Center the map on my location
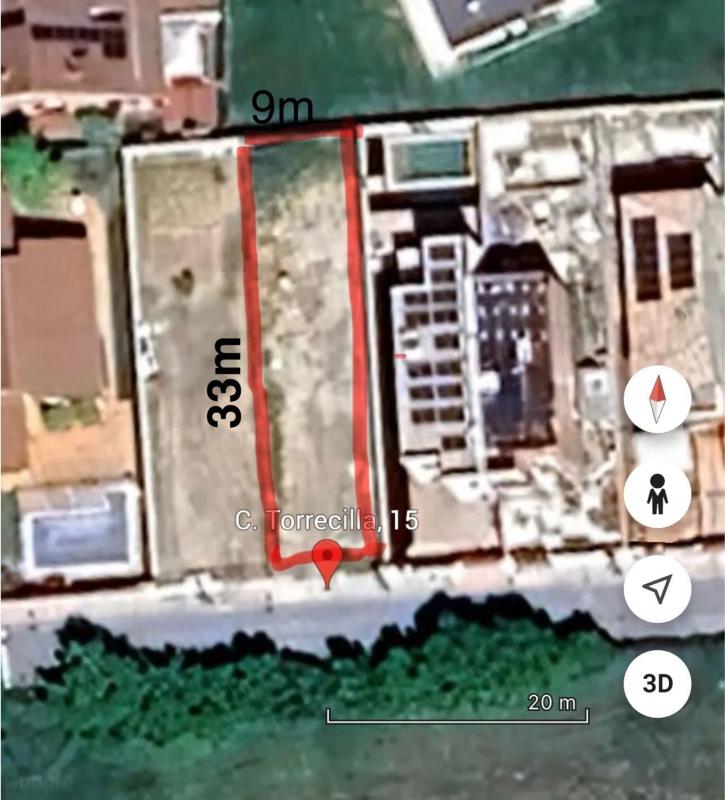Image resolution: width=725 pixels, height=800 pixels. (x=657, y=589)
